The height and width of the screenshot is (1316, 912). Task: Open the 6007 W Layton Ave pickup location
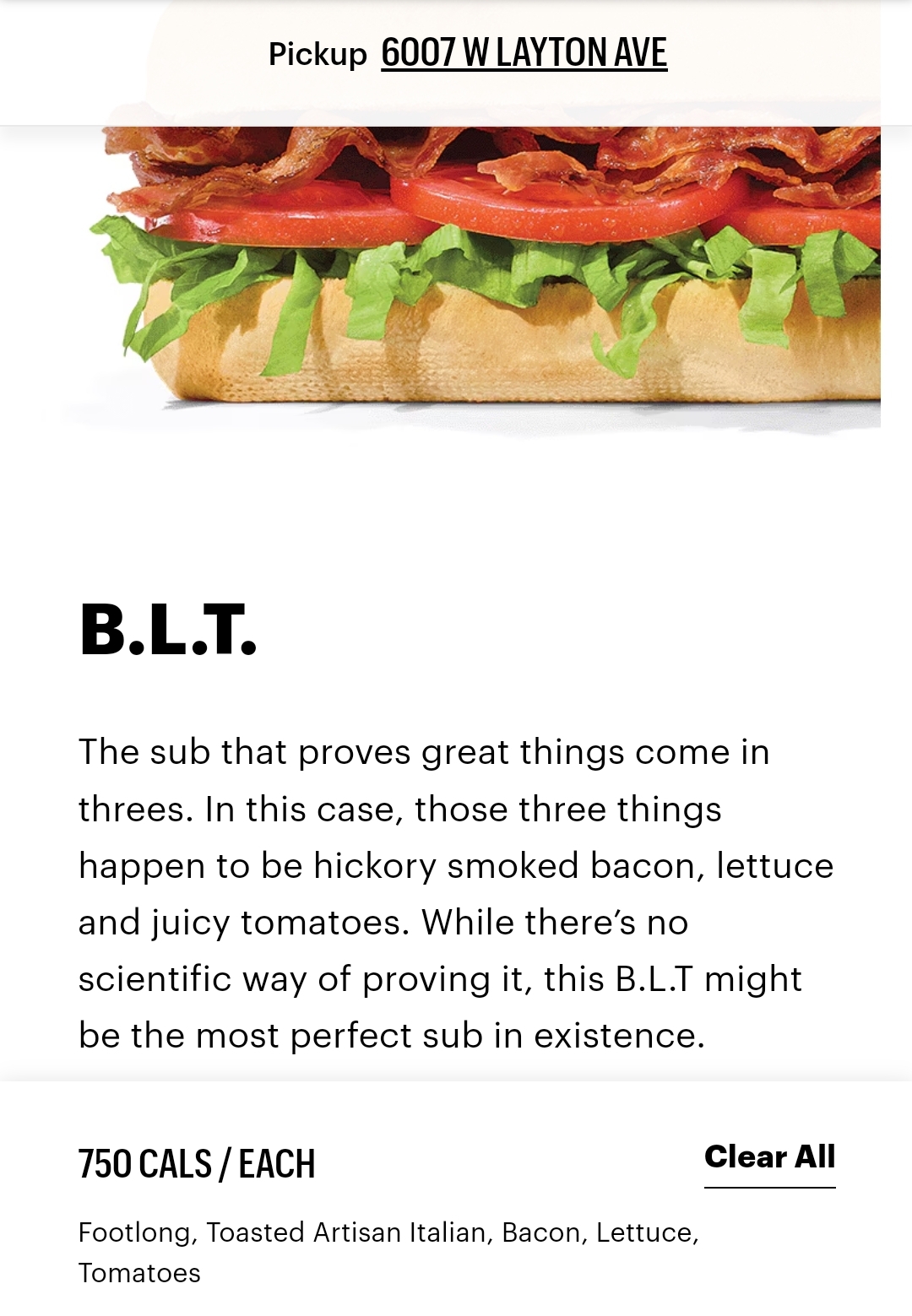point(524,53)
